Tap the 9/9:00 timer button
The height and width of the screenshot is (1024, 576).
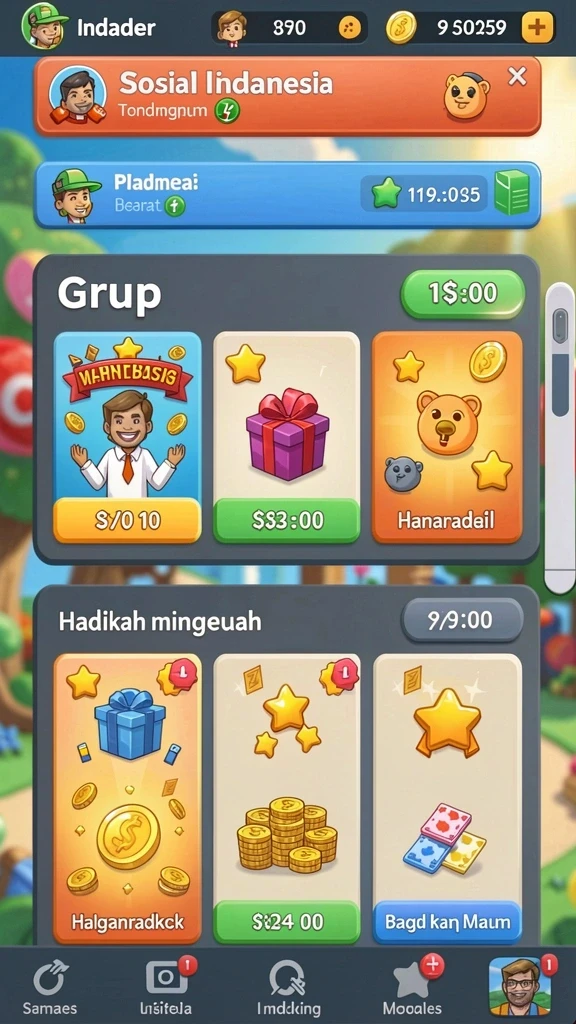point(462,620)
